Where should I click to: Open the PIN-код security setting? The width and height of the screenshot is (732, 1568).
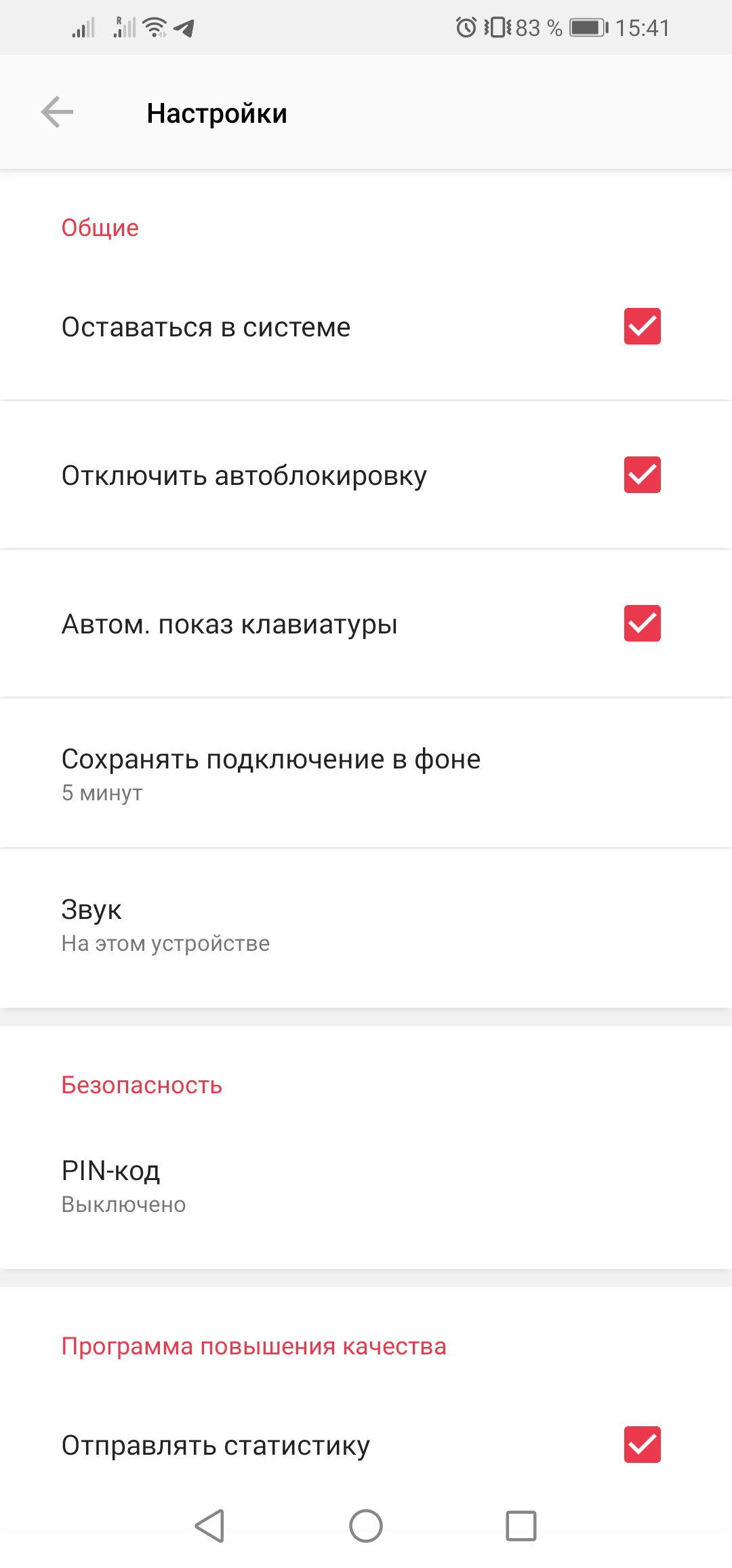[123, 1185]
